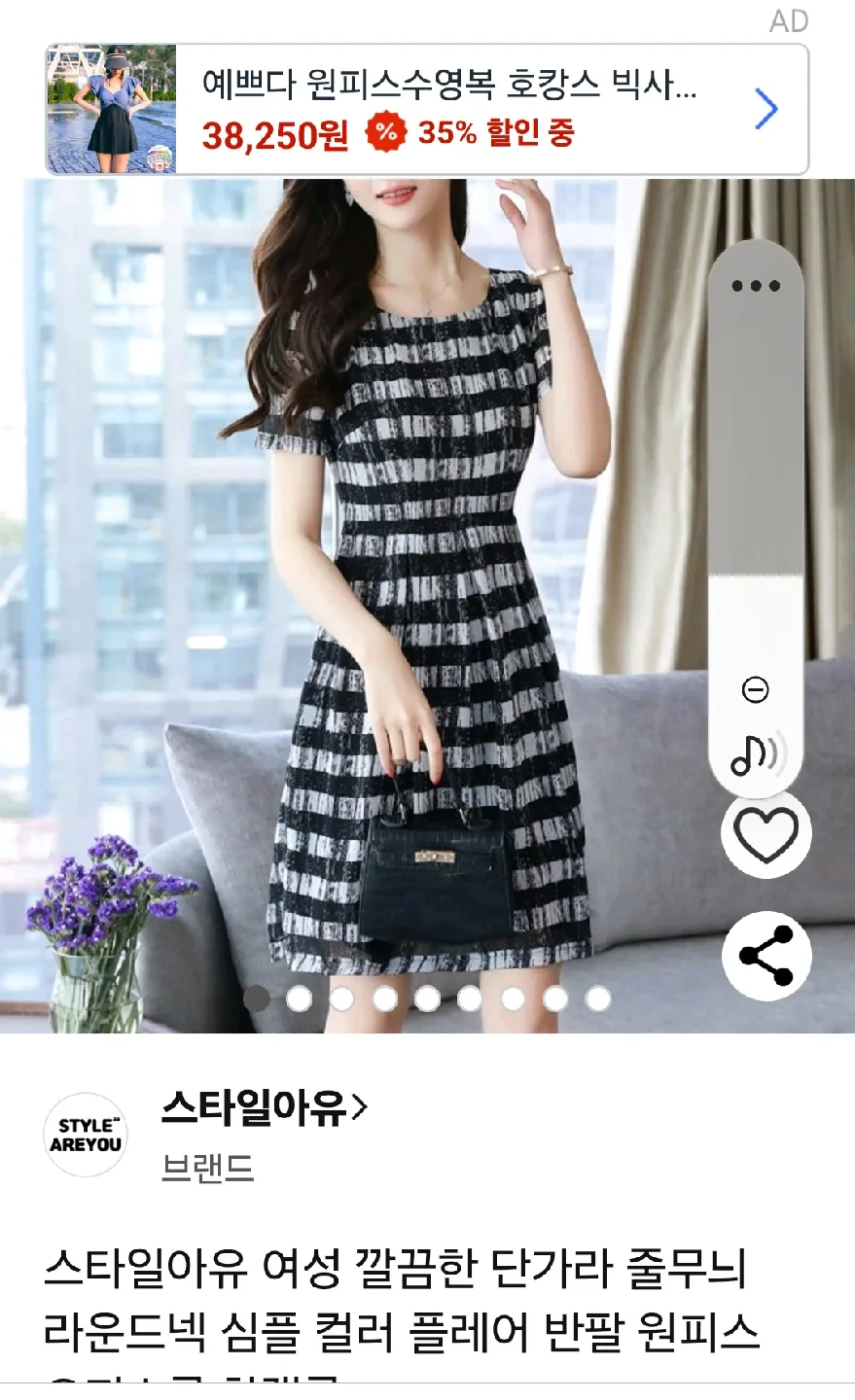Image resolution: width=855 pixels, height=1400 pixels.
Task: Jump to the second product image dot
Action: pos(300,998)
